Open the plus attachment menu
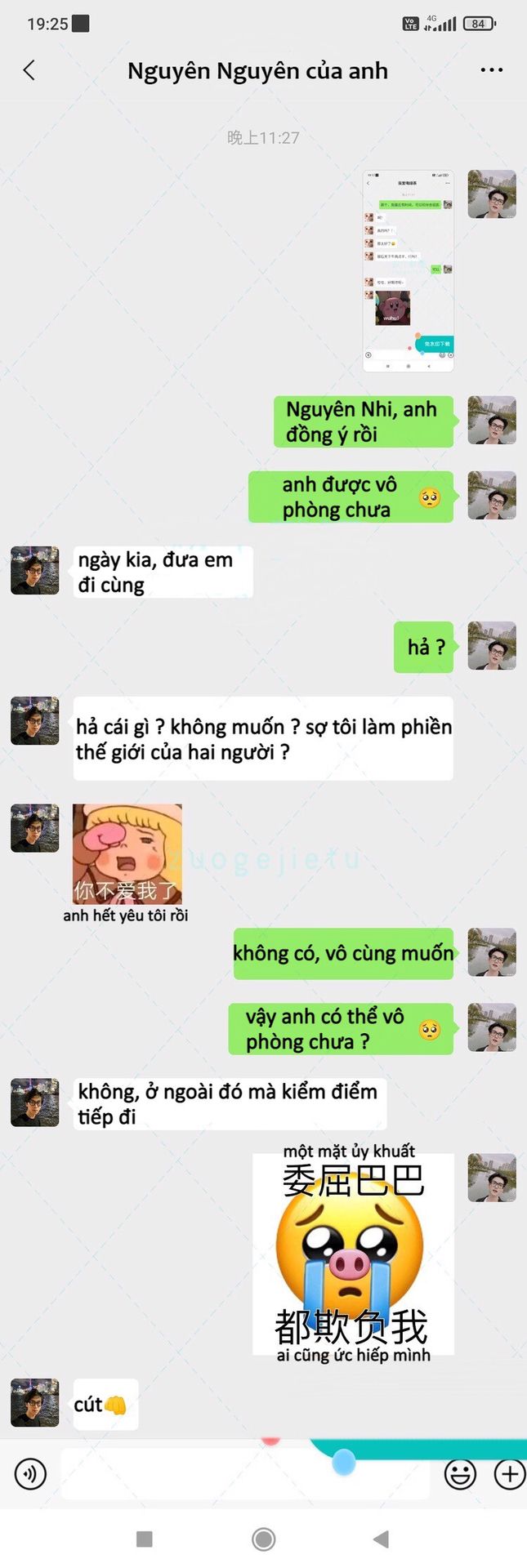This screenshot has width=527, height=1568. [510, 1473]
